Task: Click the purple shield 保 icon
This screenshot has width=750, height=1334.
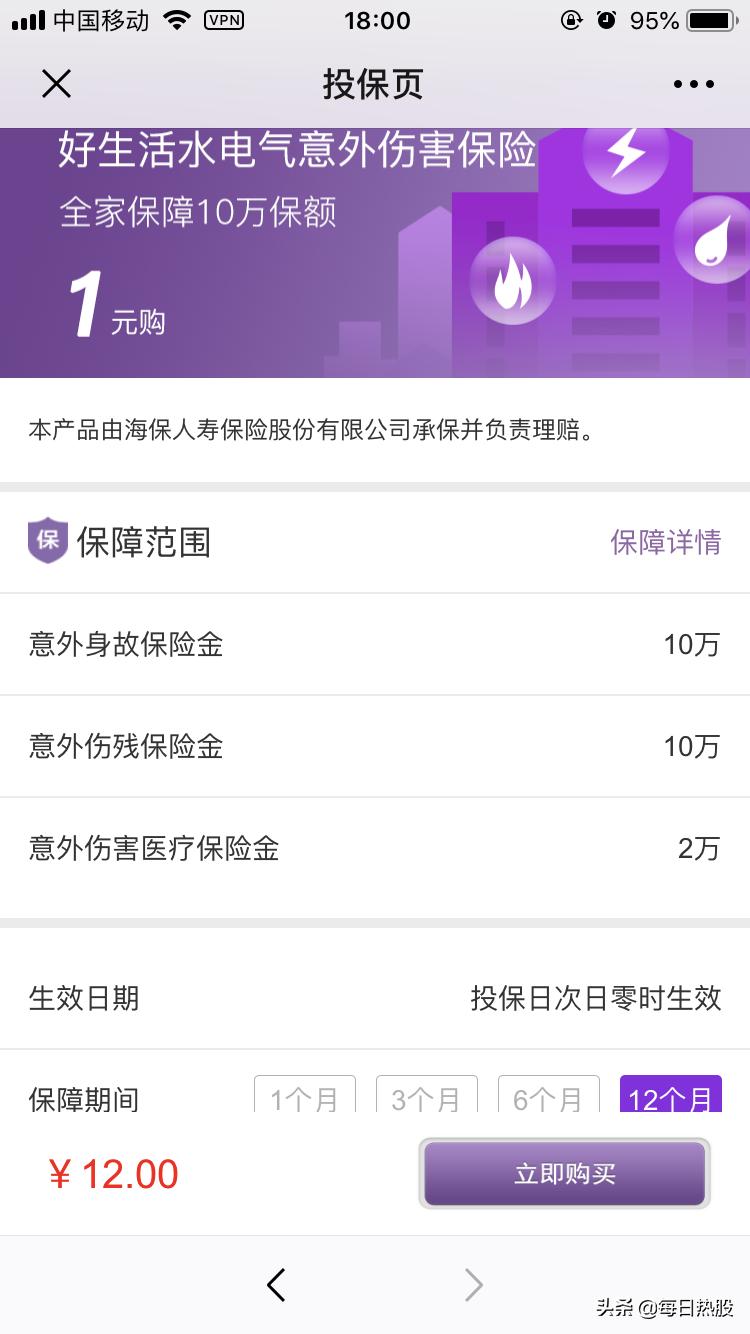Action: [x=47, y=543]
